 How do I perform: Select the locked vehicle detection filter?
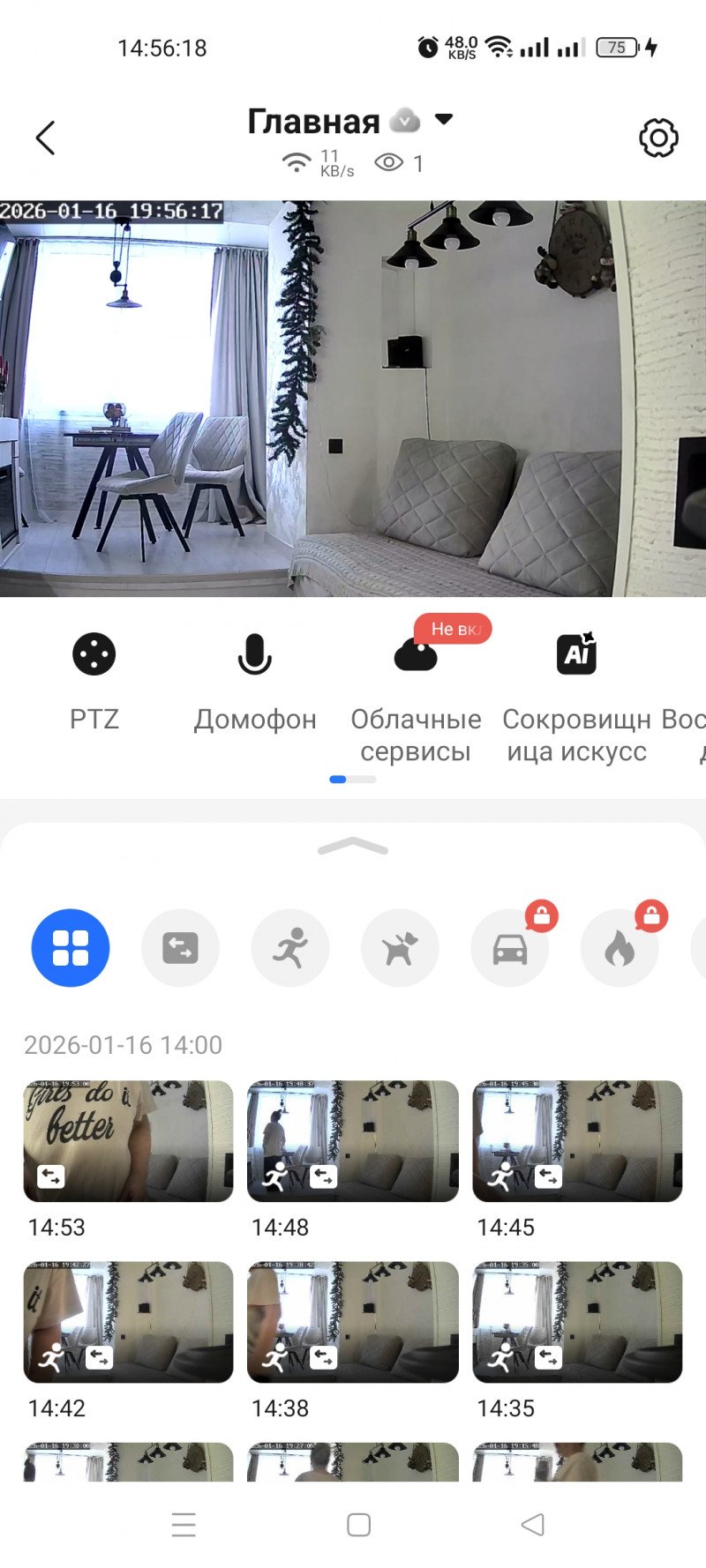tap(510, 948)
